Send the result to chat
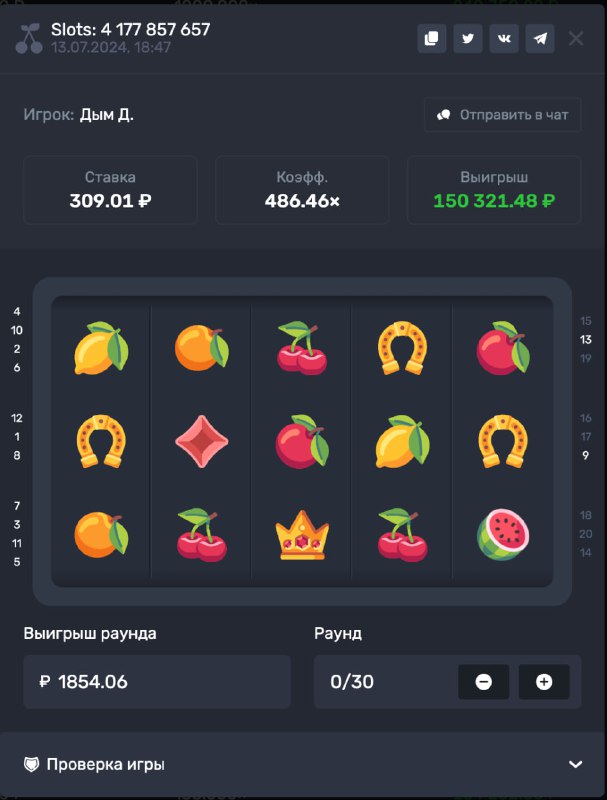This screenshot has width=607, height=800. click(503, 115)
